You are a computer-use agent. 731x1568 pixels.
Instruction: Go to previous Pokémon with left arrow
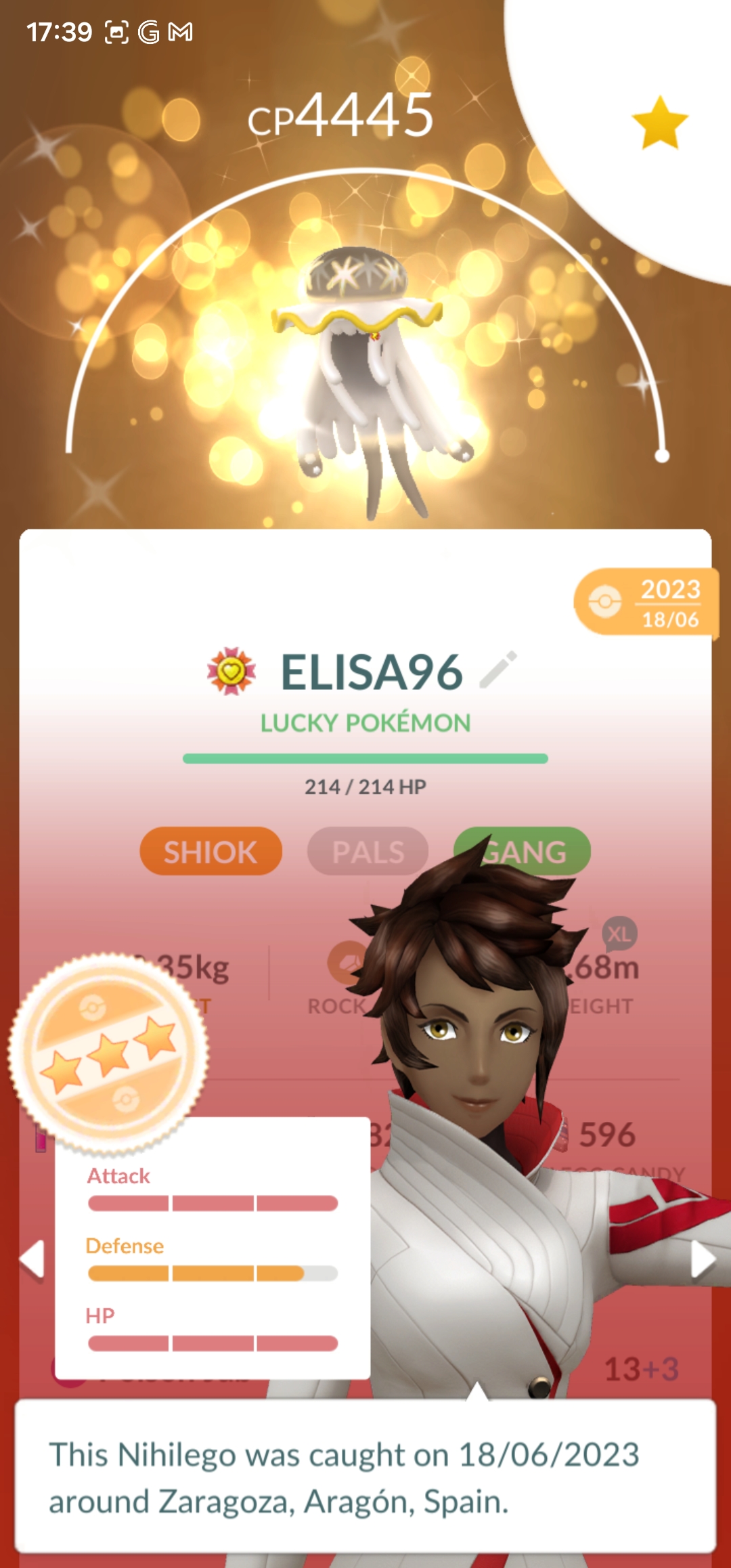(32, 1259)
